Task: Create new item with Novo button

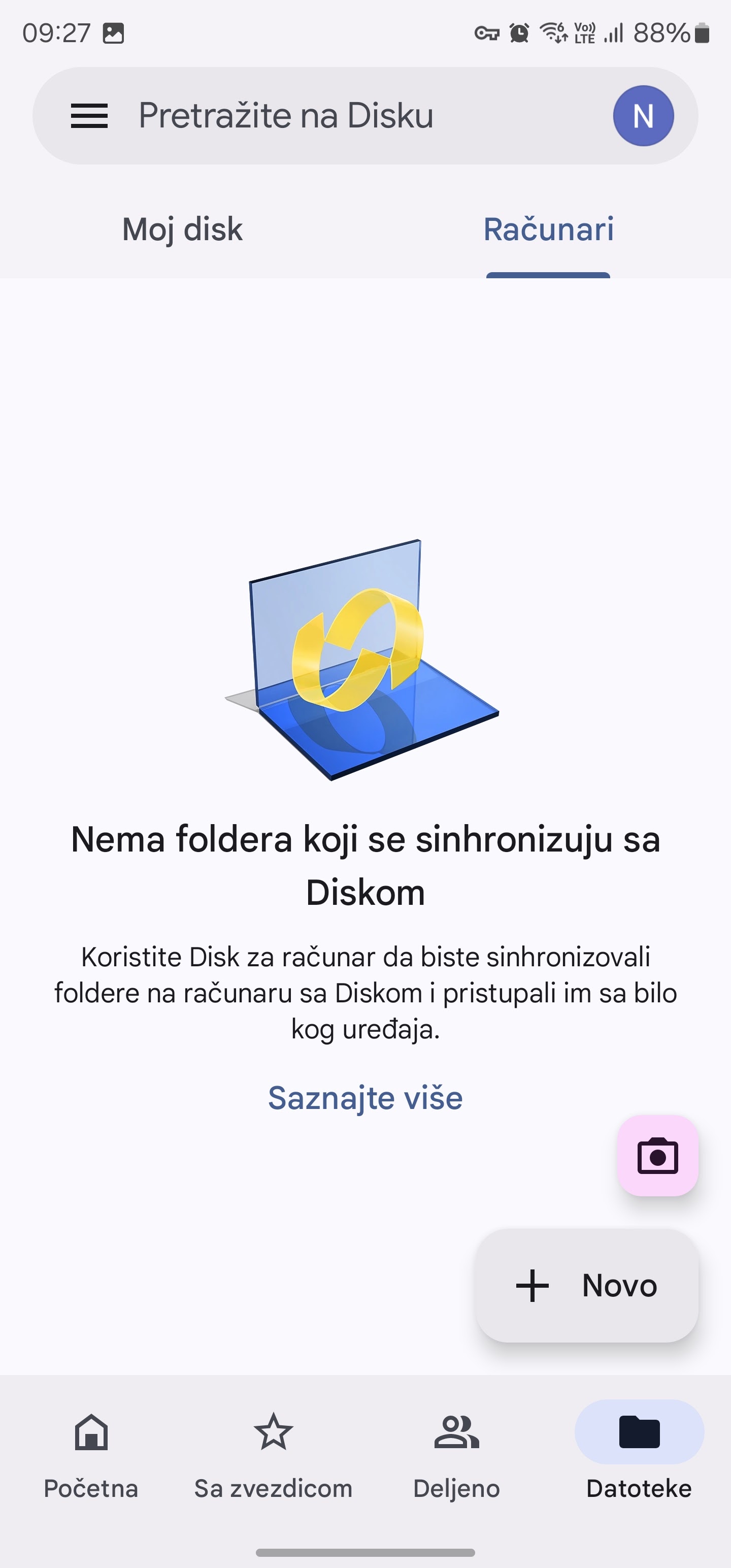Action: 587,1286
